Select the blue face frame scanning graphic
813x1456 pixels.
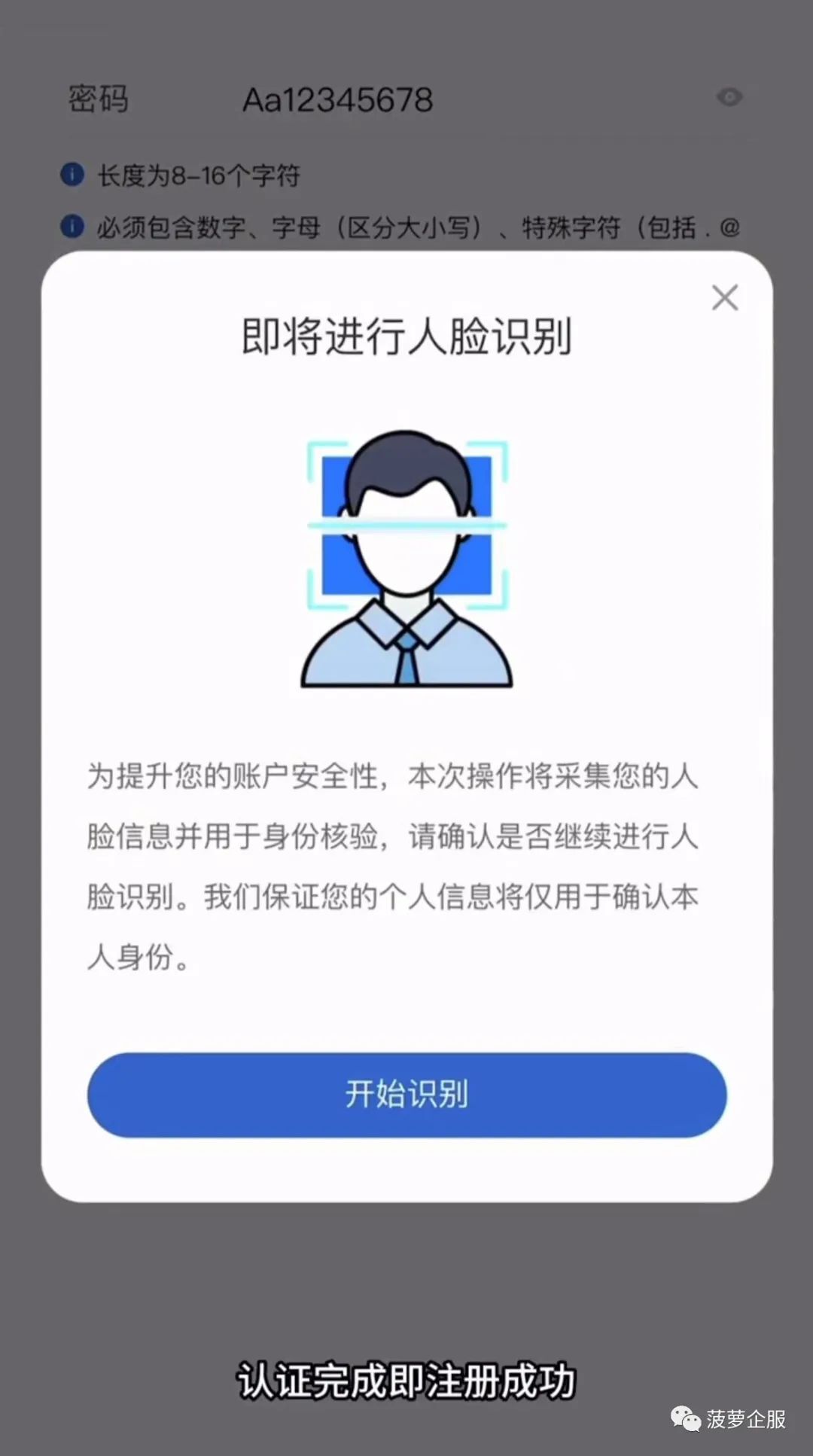tap(406, 519)
